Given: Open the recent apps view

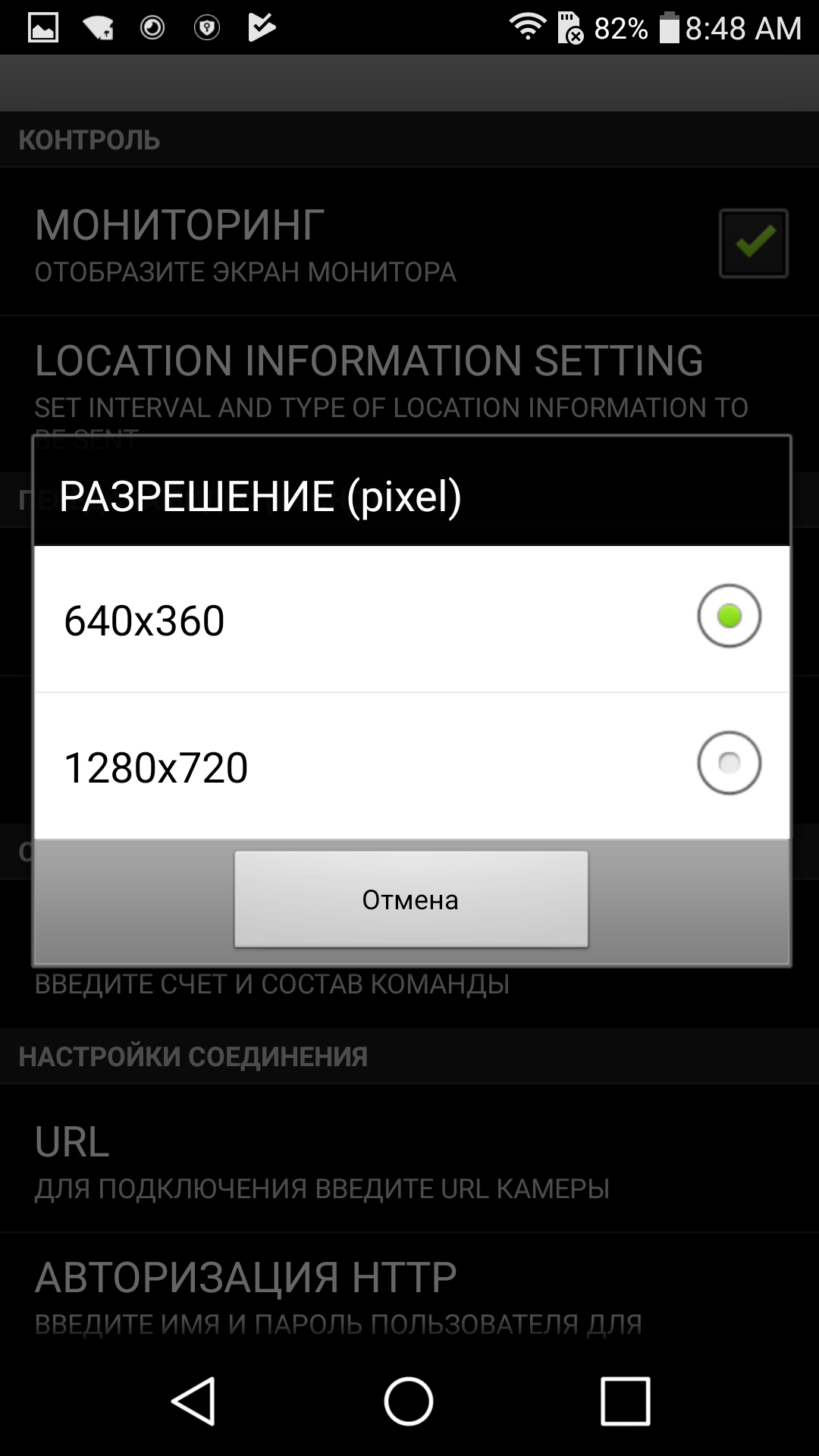Looking at the screenshot, I should coord(625,1401).
